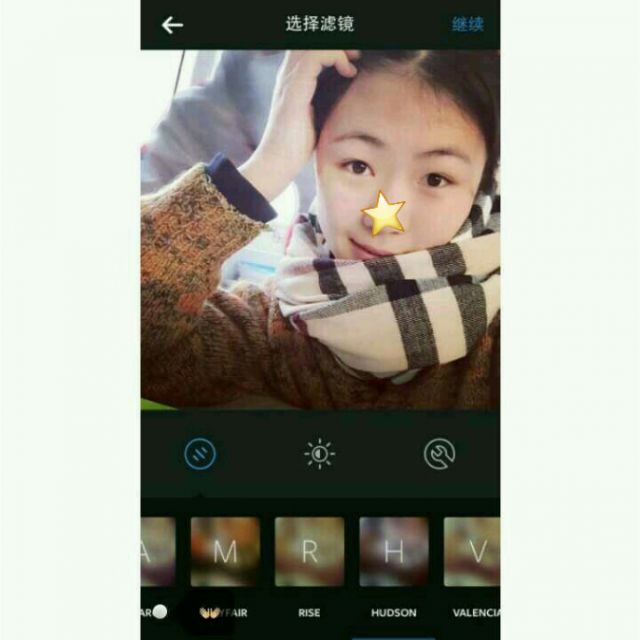640x640 pixels.
Task: Open the wrench editing tools
Action: [x=440, y=453]
